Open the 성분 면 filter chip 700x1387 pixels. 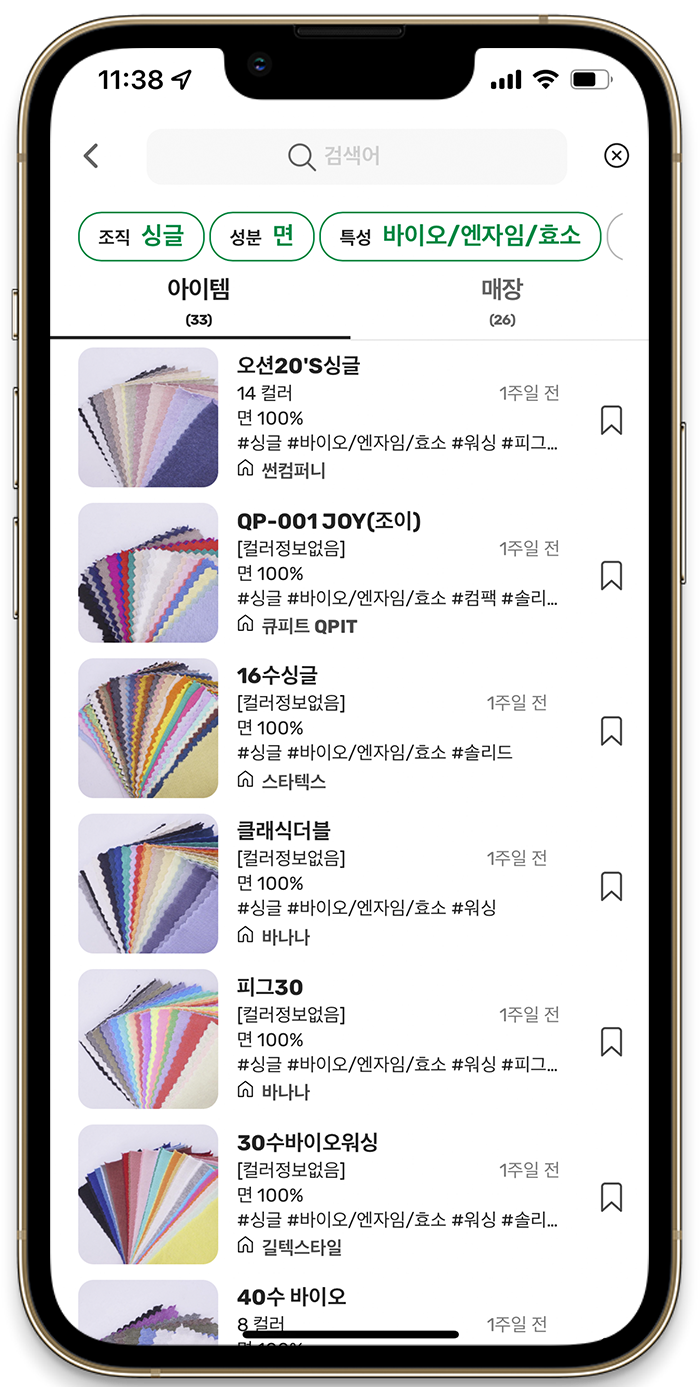261,237
